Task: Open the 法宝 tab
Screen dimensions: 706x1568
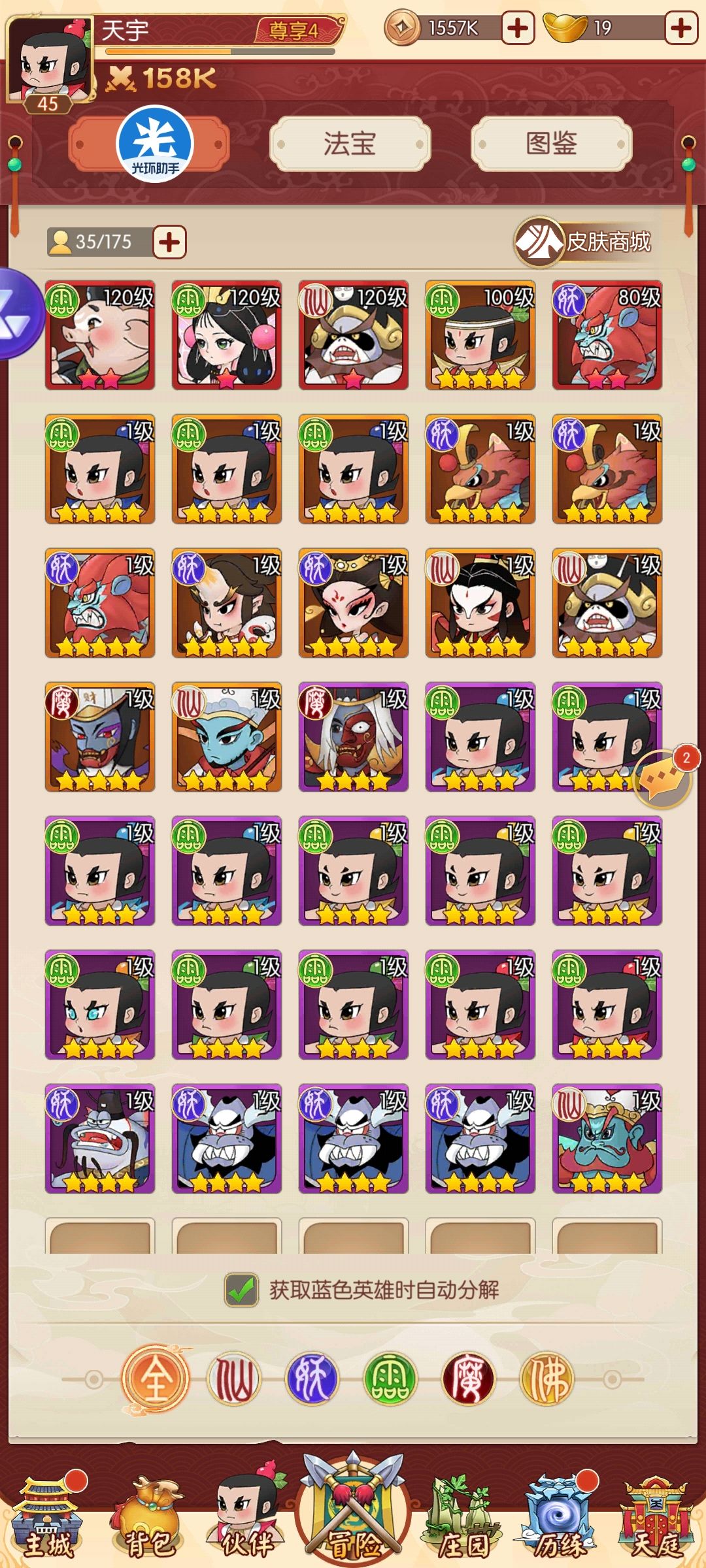Action: click(x=350, y=144)
